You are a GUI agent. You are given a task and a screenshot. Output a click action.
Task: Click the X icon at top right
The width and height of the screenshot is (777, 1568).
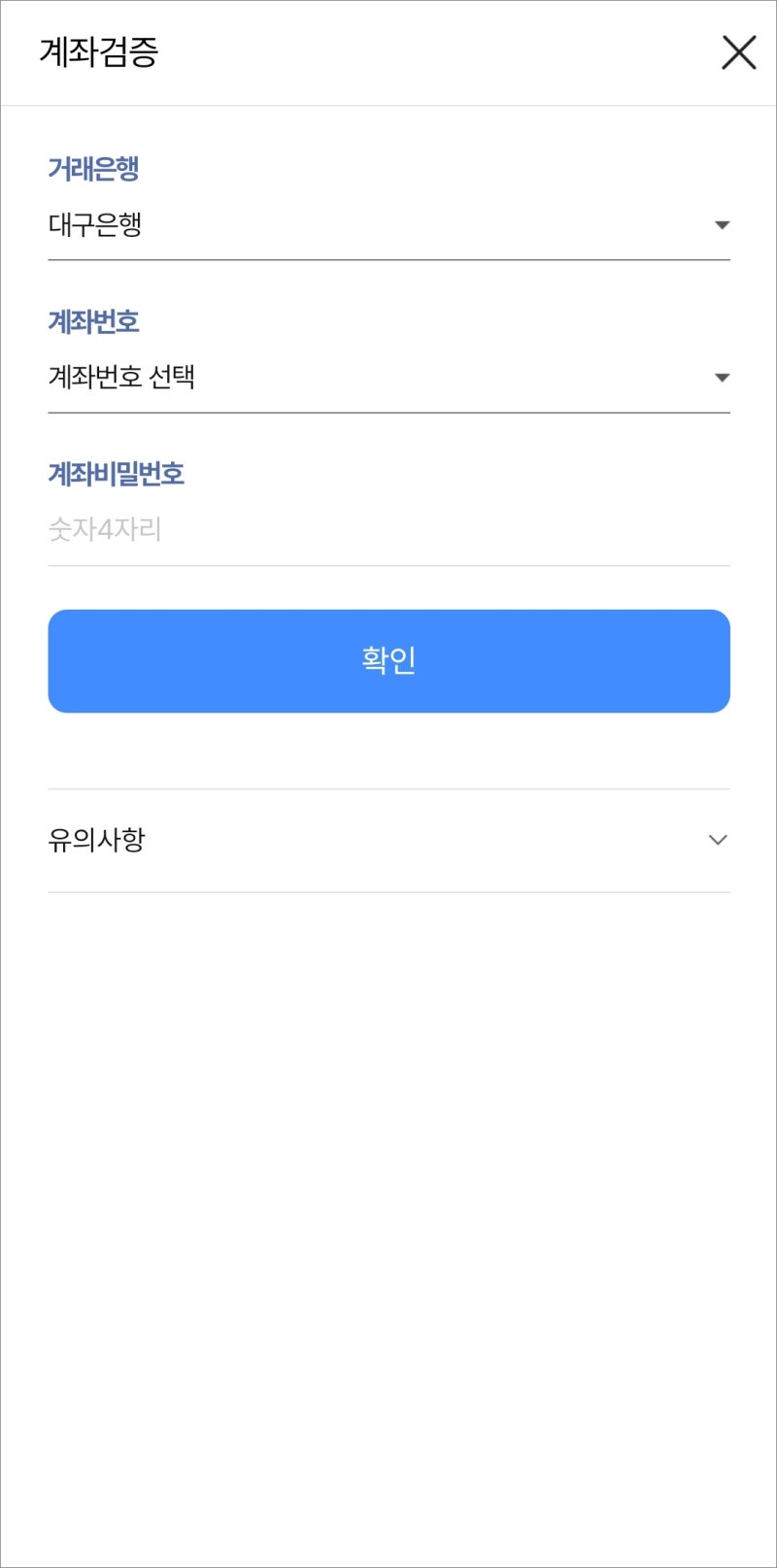point(738,53)
